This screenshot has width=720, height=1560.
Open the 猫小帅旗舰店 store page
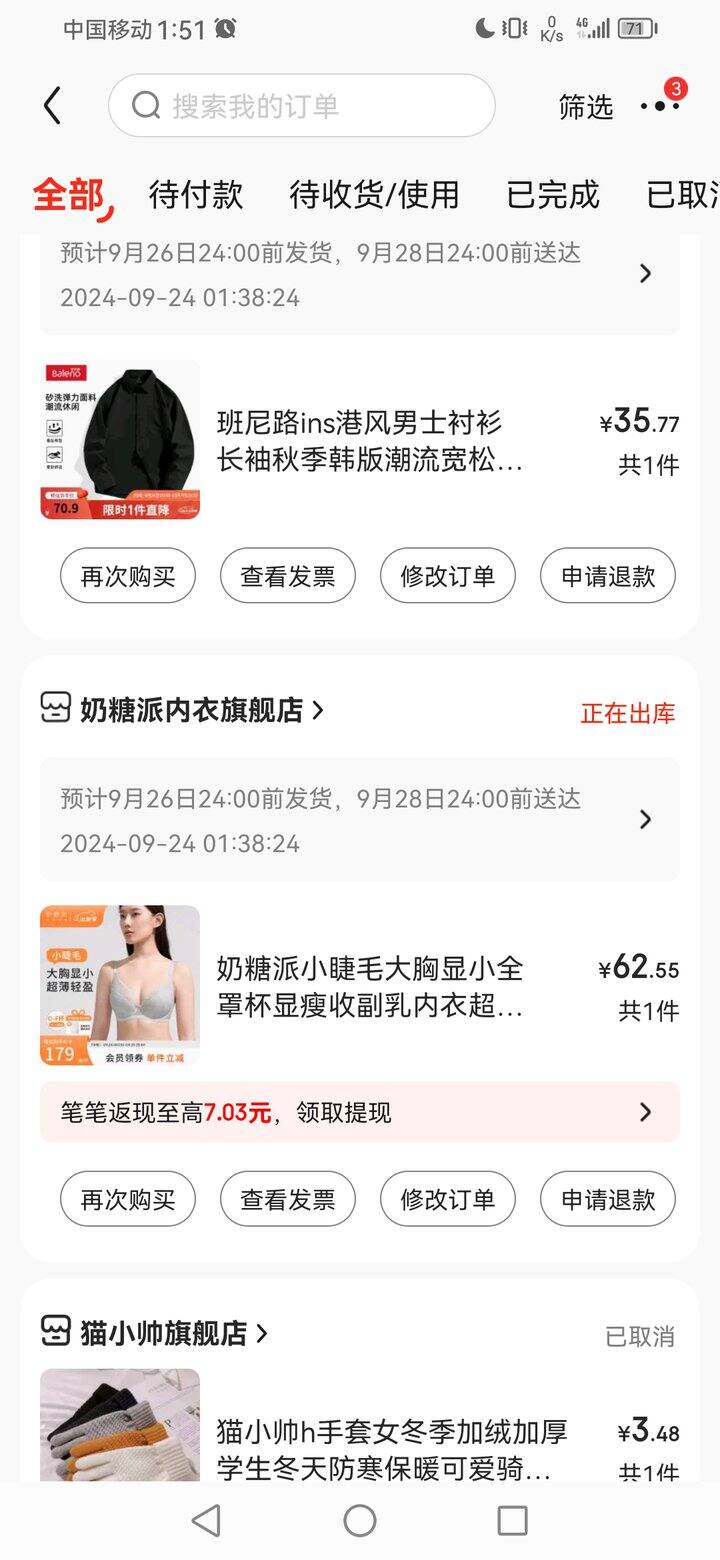click(x=155, y=1333)
